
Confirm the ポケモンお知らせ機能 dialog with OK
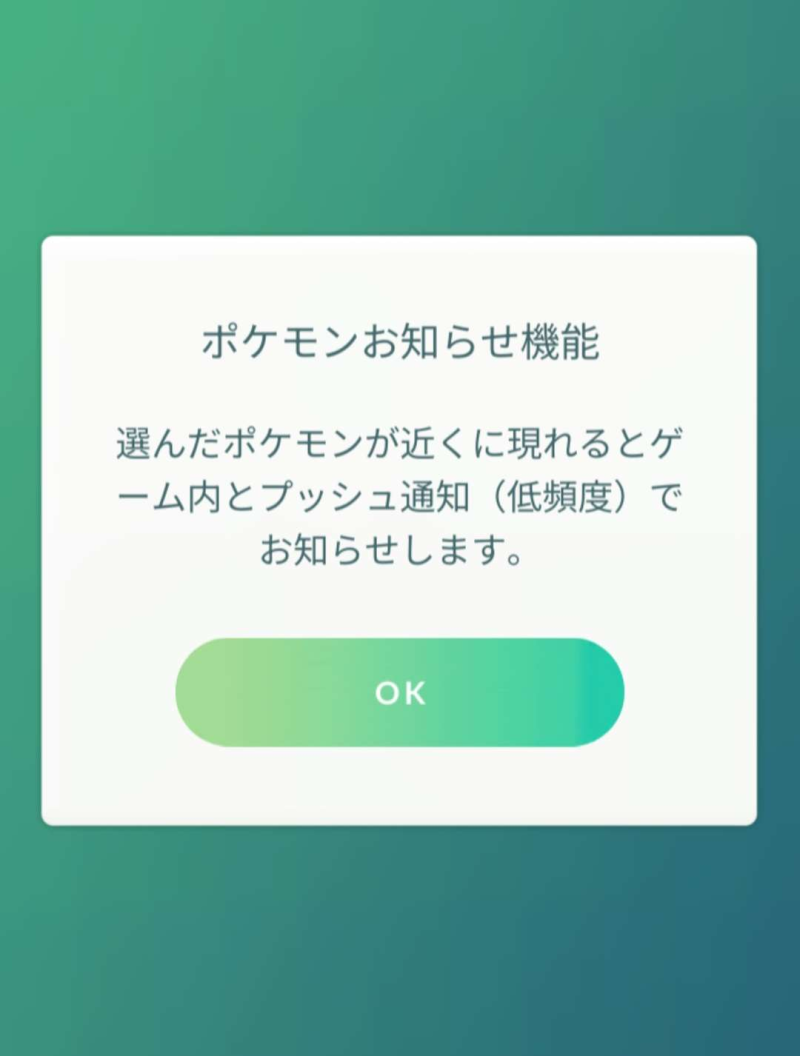point(400,693)
